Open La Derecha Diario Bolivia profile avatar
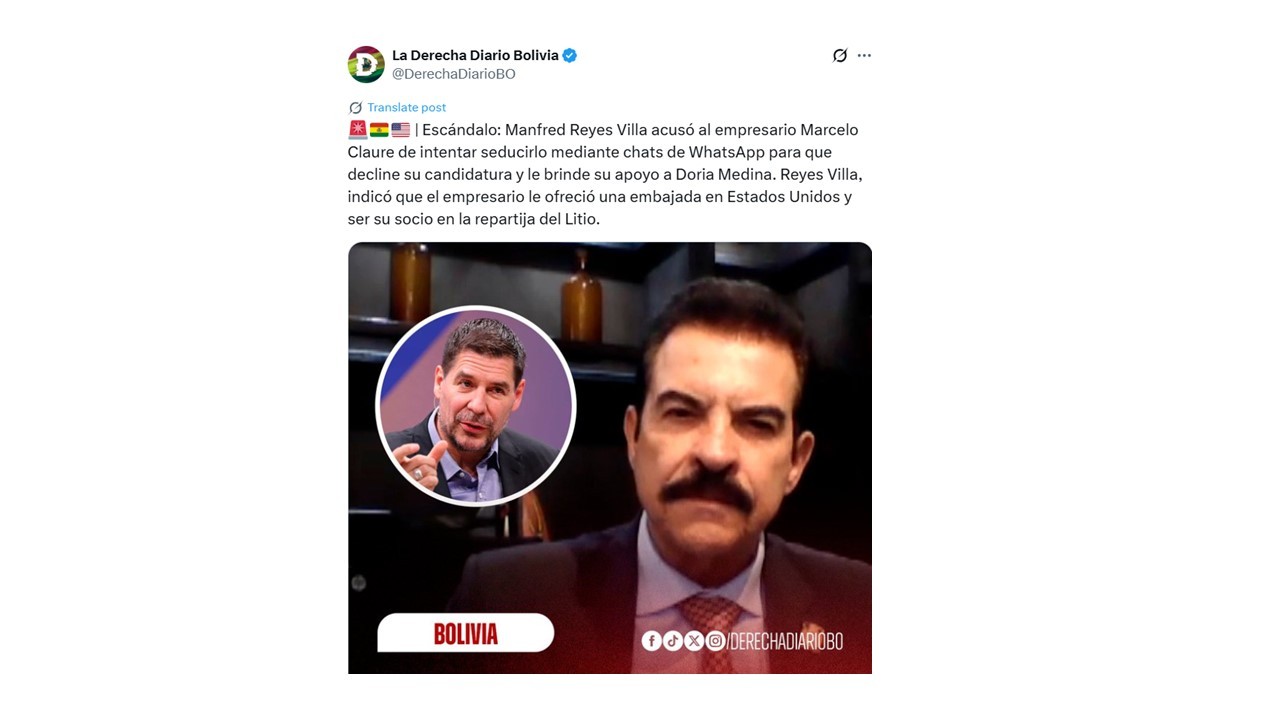The height and width of the screenshot is (720, 1280). (366, 64)
